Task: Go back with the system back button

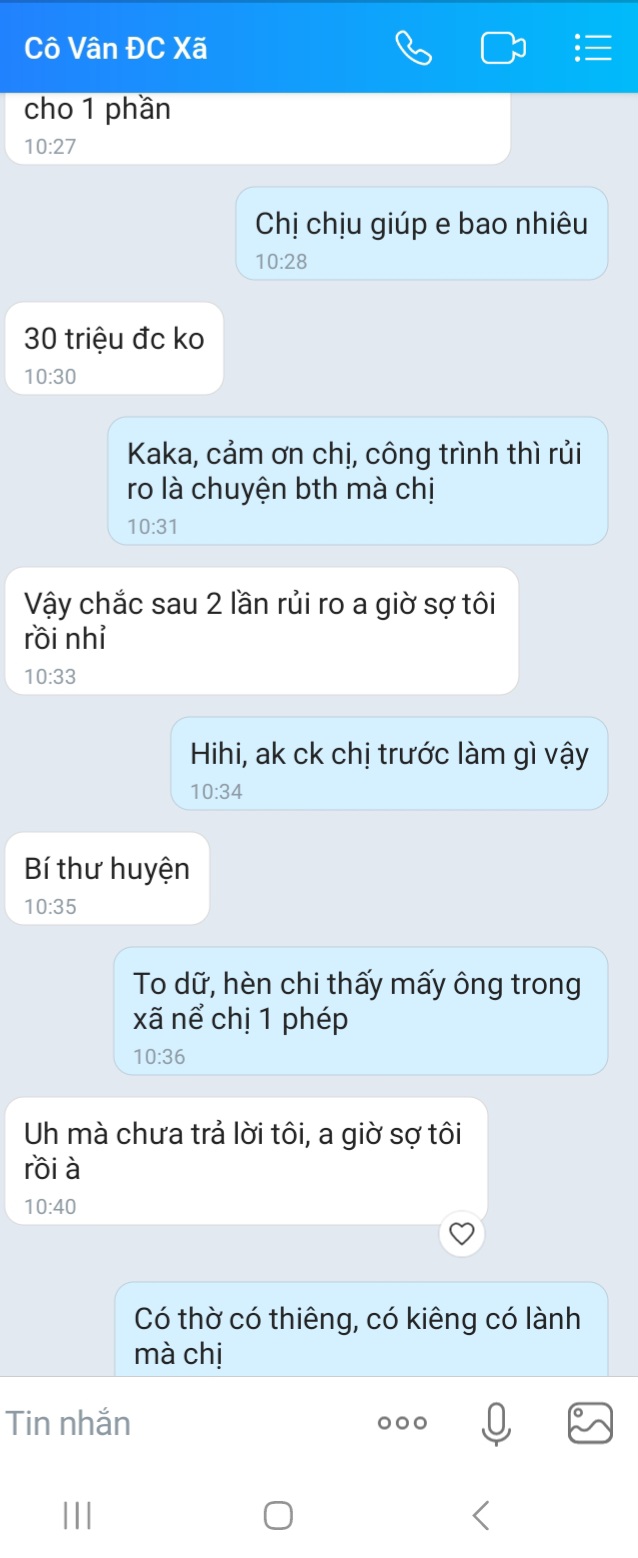Action: pyautogui.click(x=481, y=1516)
